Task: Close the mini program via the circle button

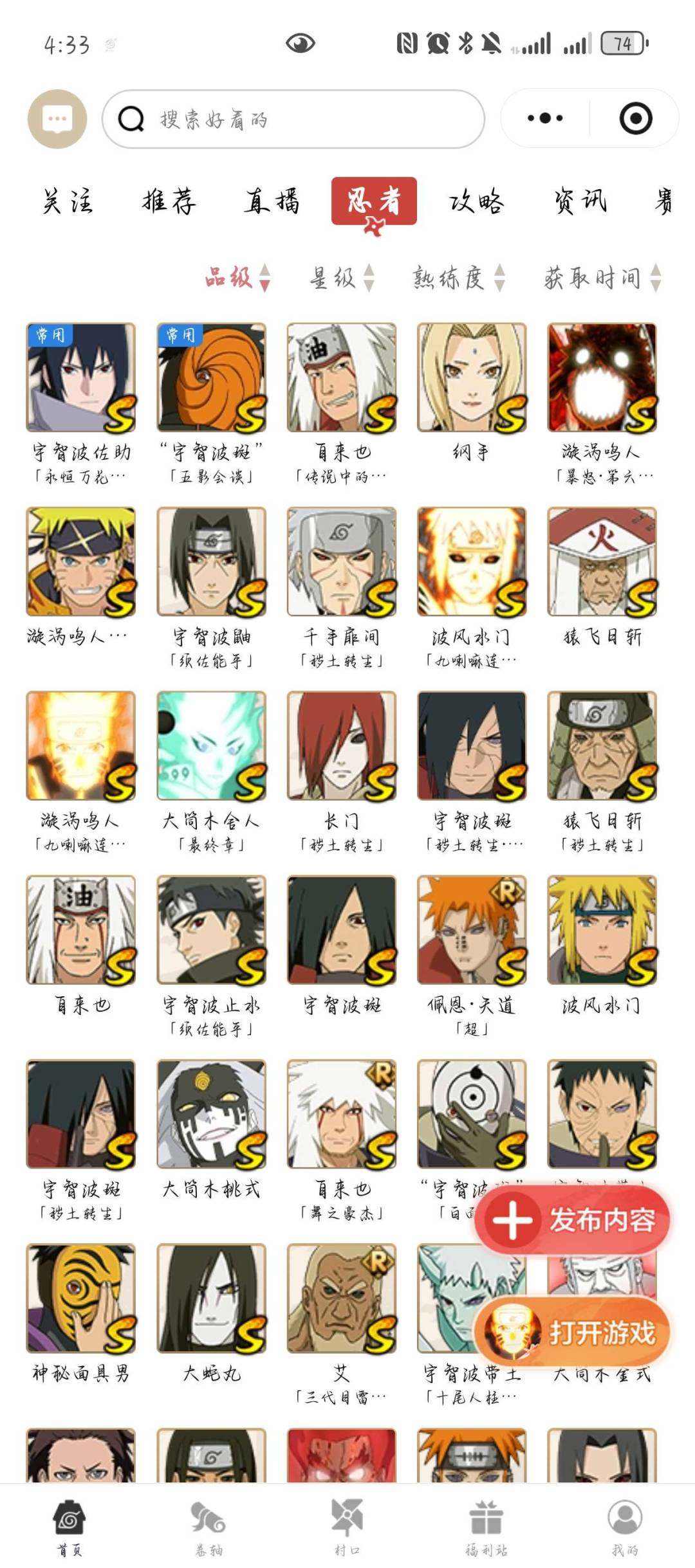Action: click(635, 118)
